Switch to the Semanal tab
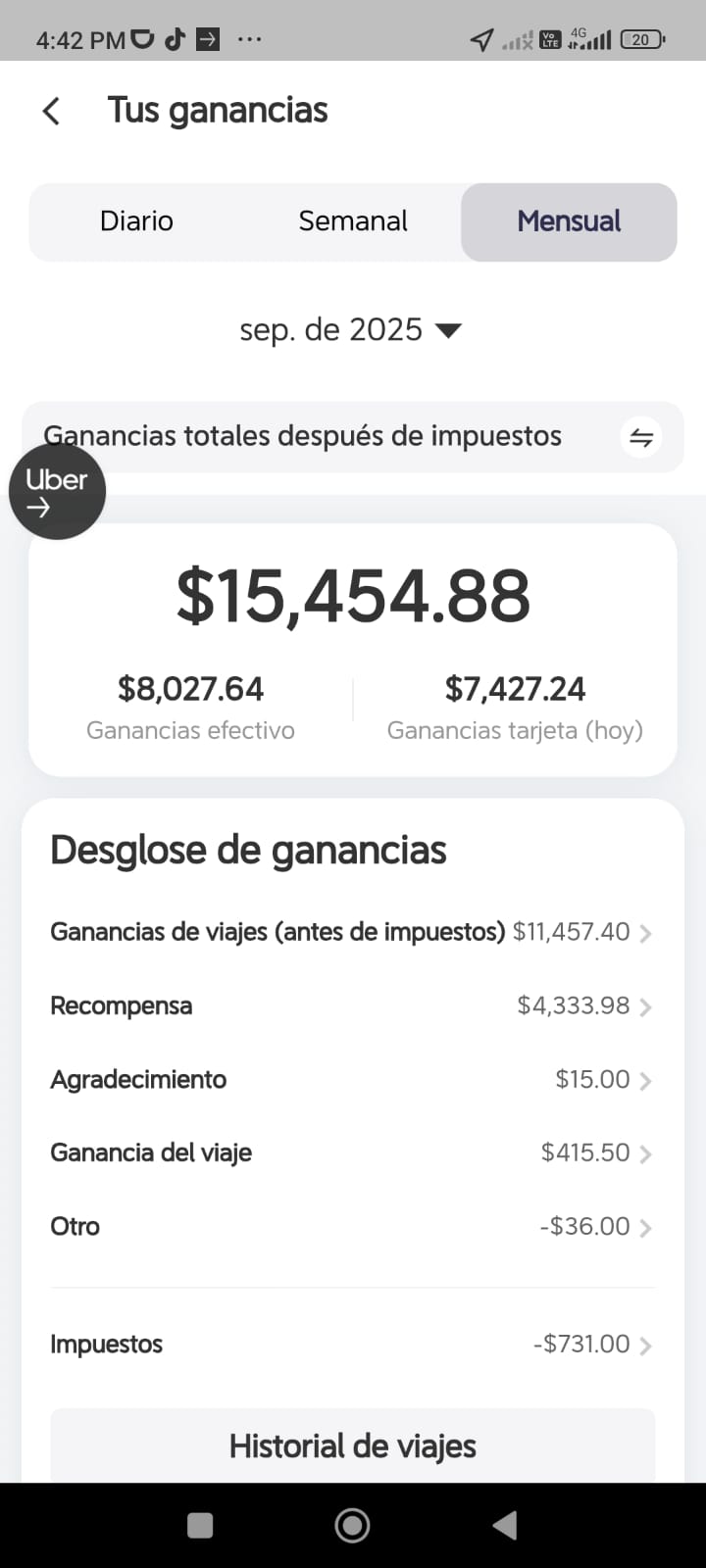 coord(353,221)
